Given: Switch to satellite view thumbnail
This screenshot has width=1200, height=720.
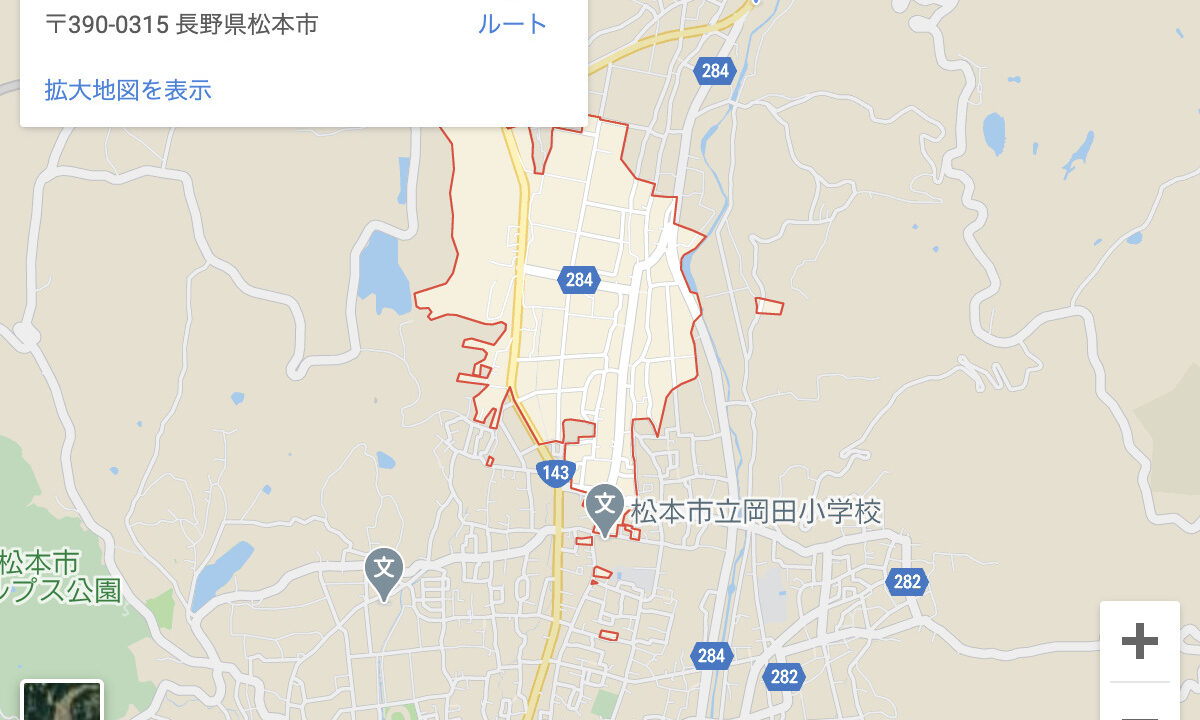Looking at the screenshot, I should pyautogui.click(x=62, y=701).
